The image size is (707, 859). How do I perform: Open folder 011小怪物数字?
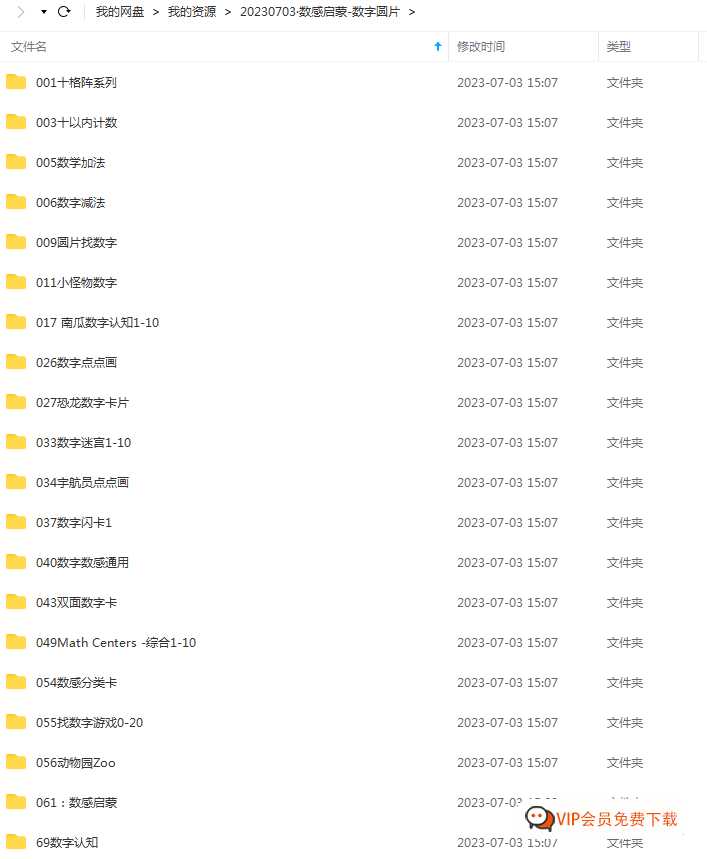point(76,283)
